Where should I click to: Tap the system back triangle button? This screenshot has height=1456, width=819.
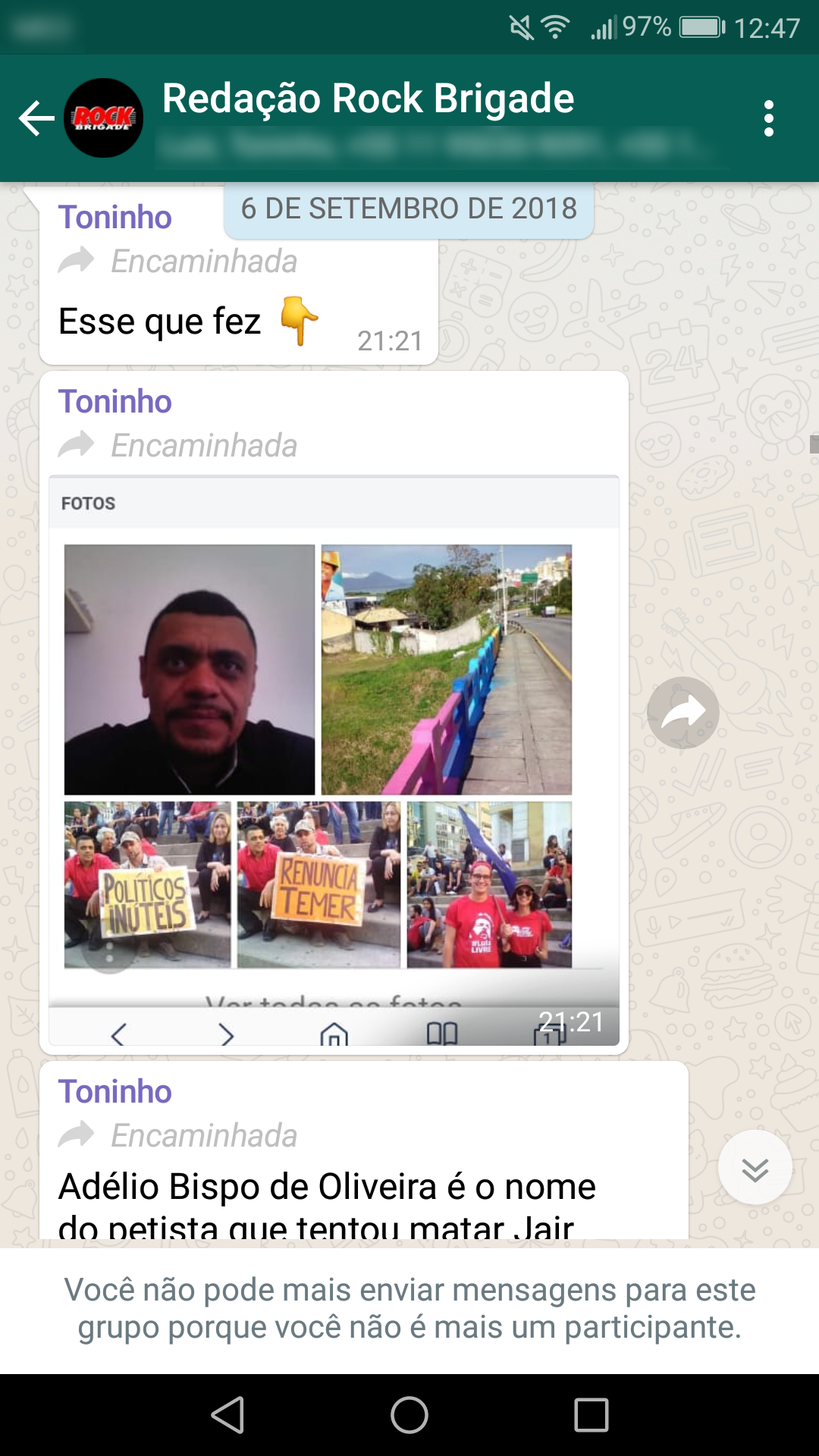click(x=227, y=1415)
